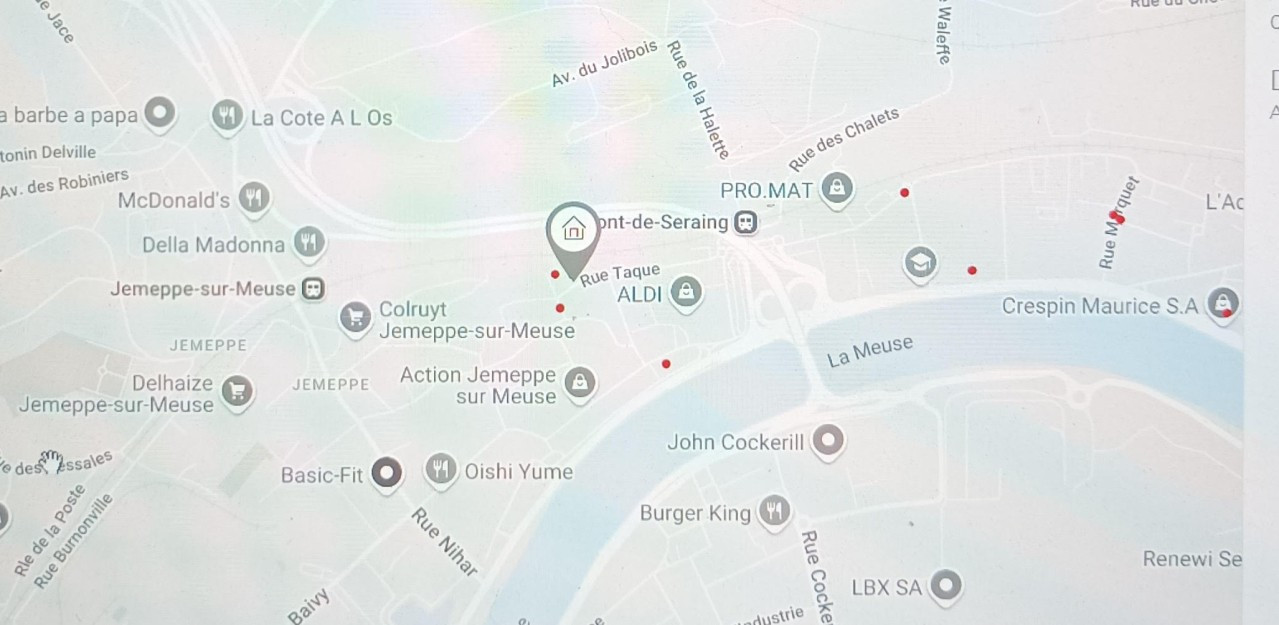Tap the Delhaize Jemeppe-sur-Meuse cart marker

tap(237, 390)
